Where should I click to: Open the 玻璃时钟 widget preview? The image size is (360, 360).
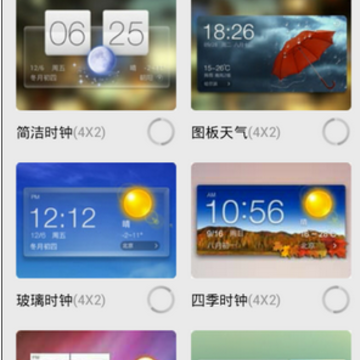96,220
